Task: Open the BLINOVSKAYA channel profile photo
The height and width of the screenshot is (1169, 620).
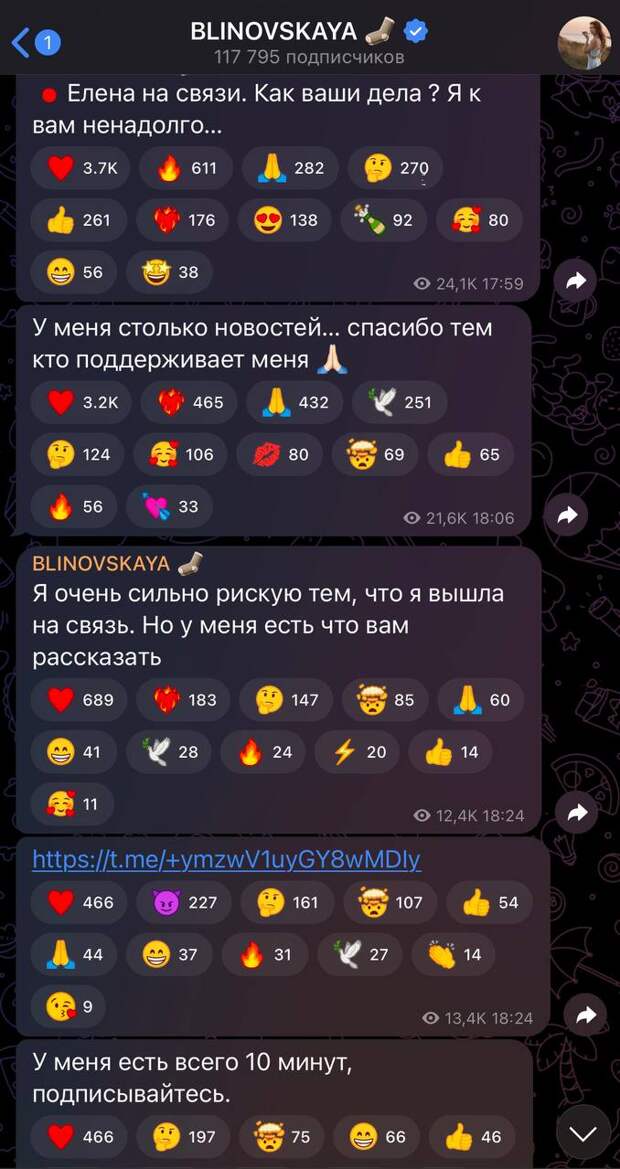Action: tap(584, 42)
